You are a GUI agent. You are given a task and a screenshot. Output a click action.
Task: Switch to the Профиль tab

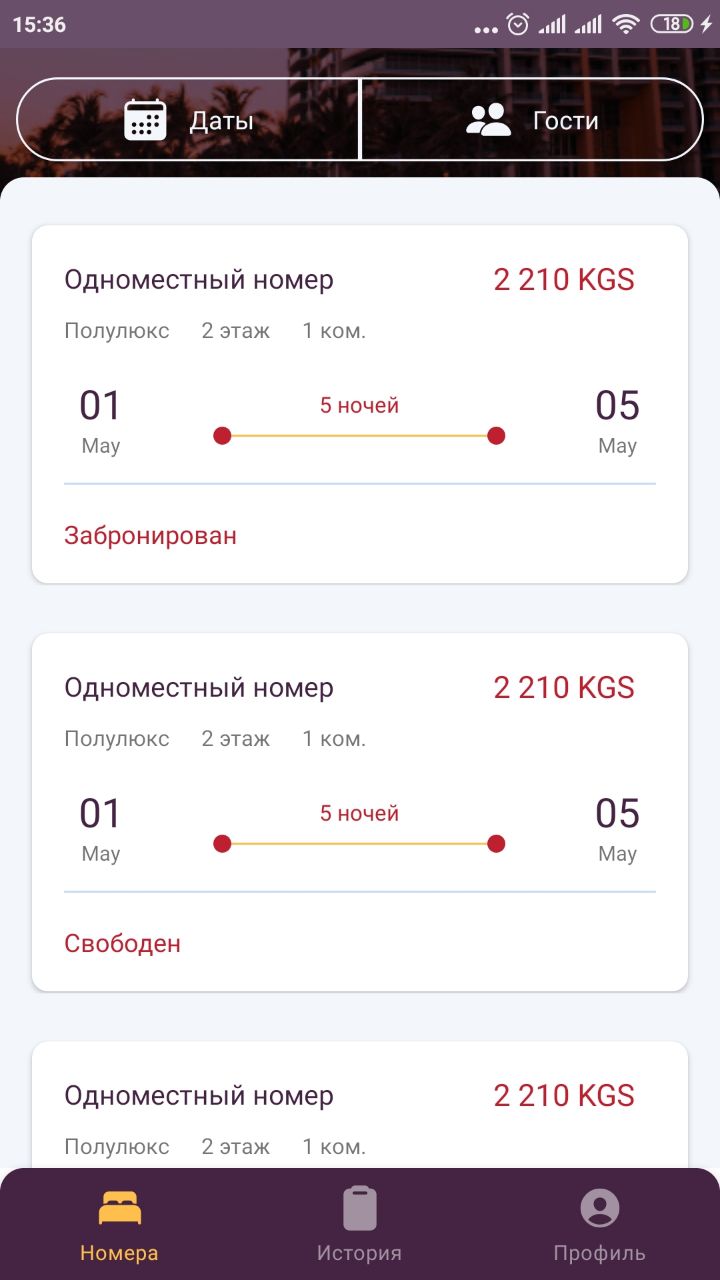click(x=599, y=1224)
